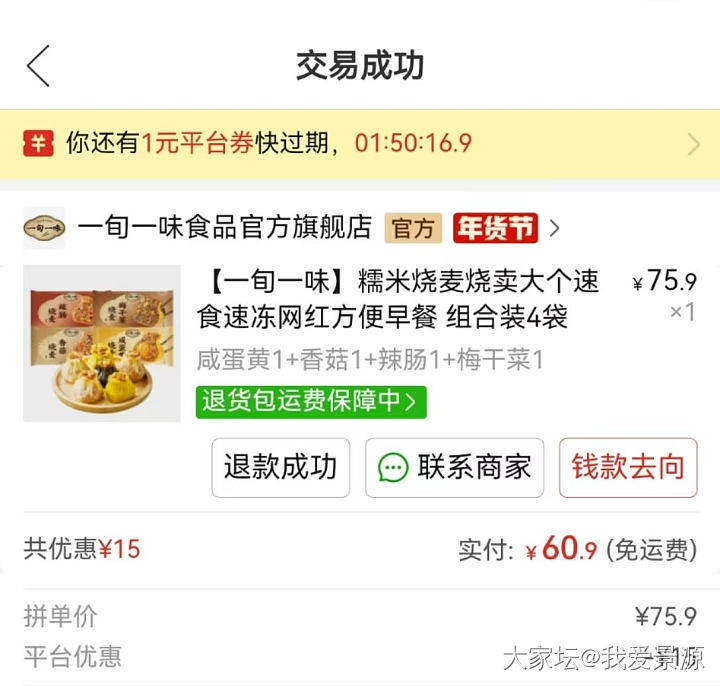This screenshot has height=686, width=720.
Task: Open the 糯米烧麦 product image
Action: [x=102, y=343]
